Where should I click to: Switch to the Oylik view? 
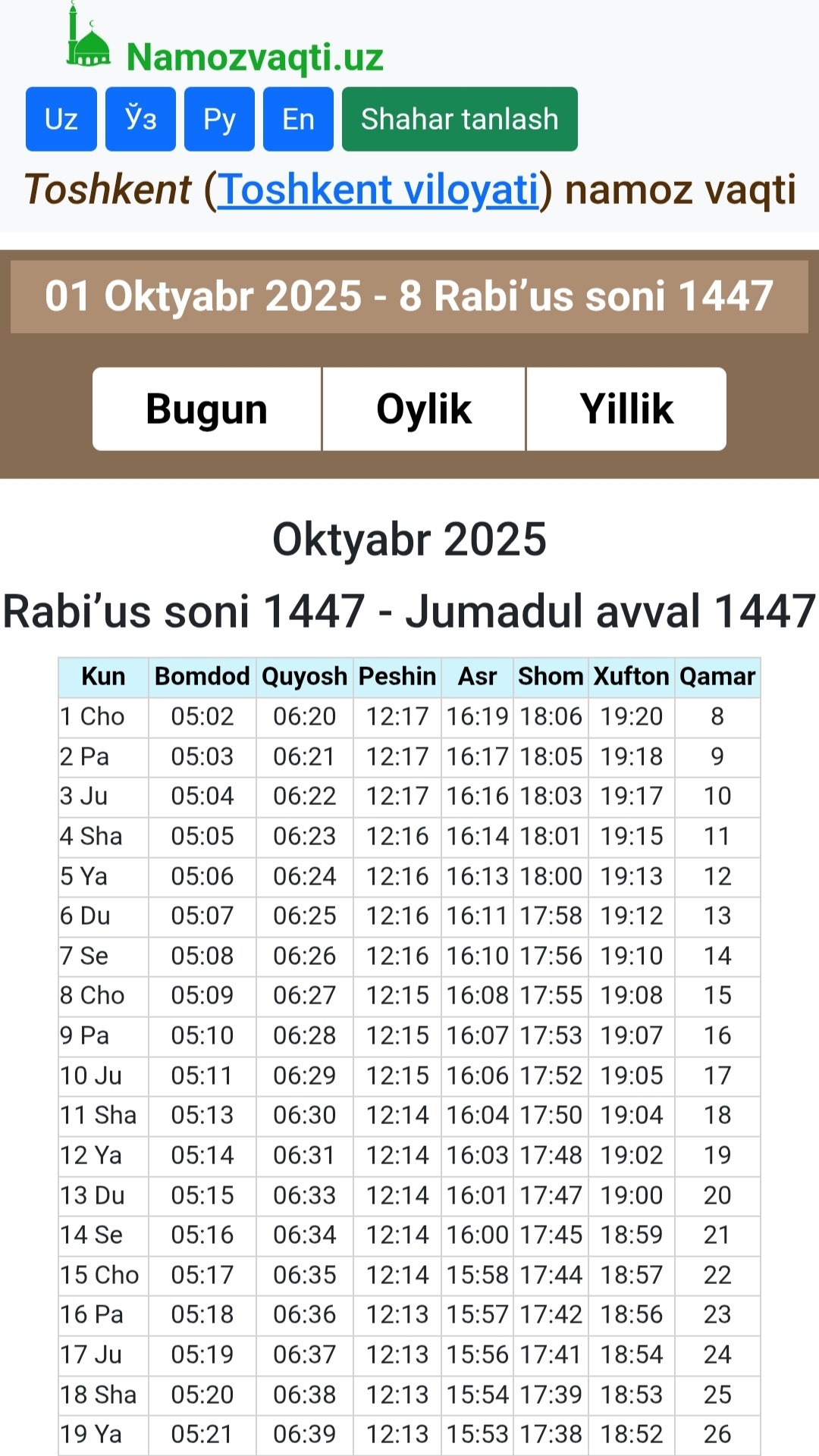point(424,409)
